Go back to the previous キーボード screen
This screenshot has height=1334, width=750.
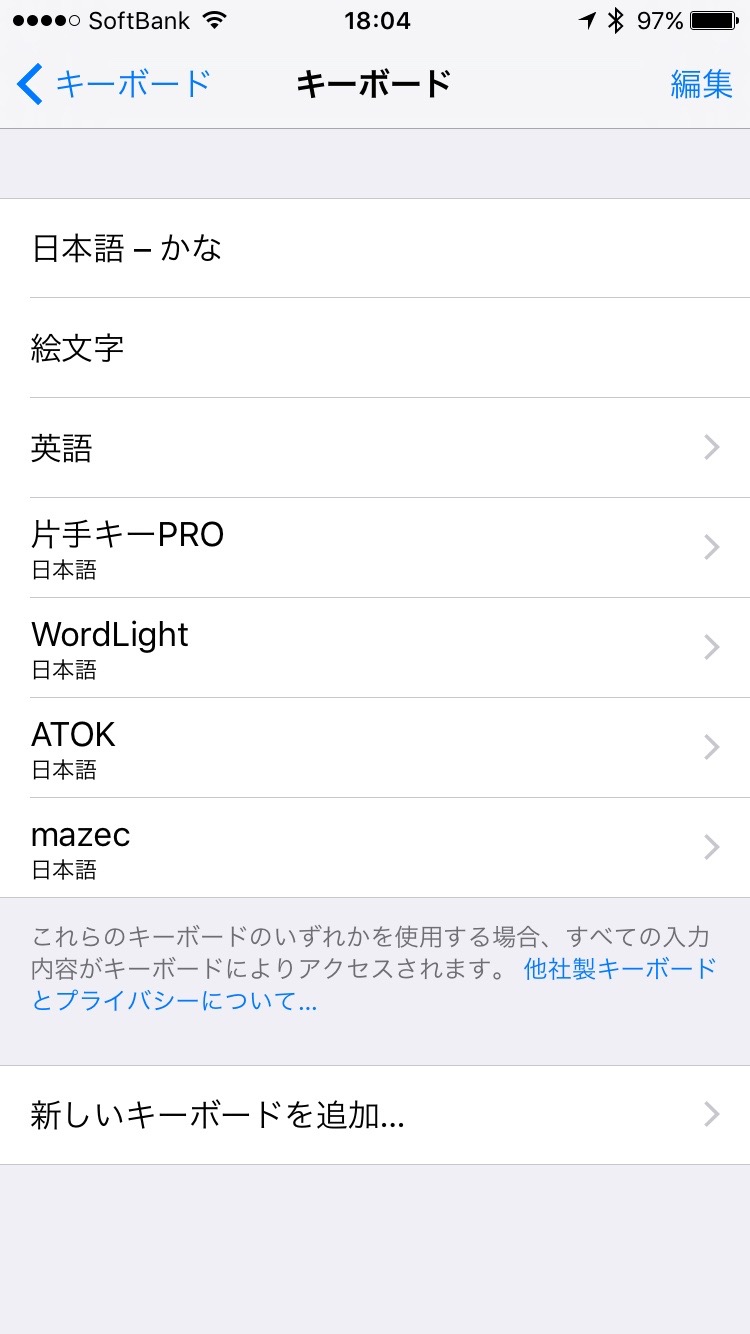(x=112, y=84)
